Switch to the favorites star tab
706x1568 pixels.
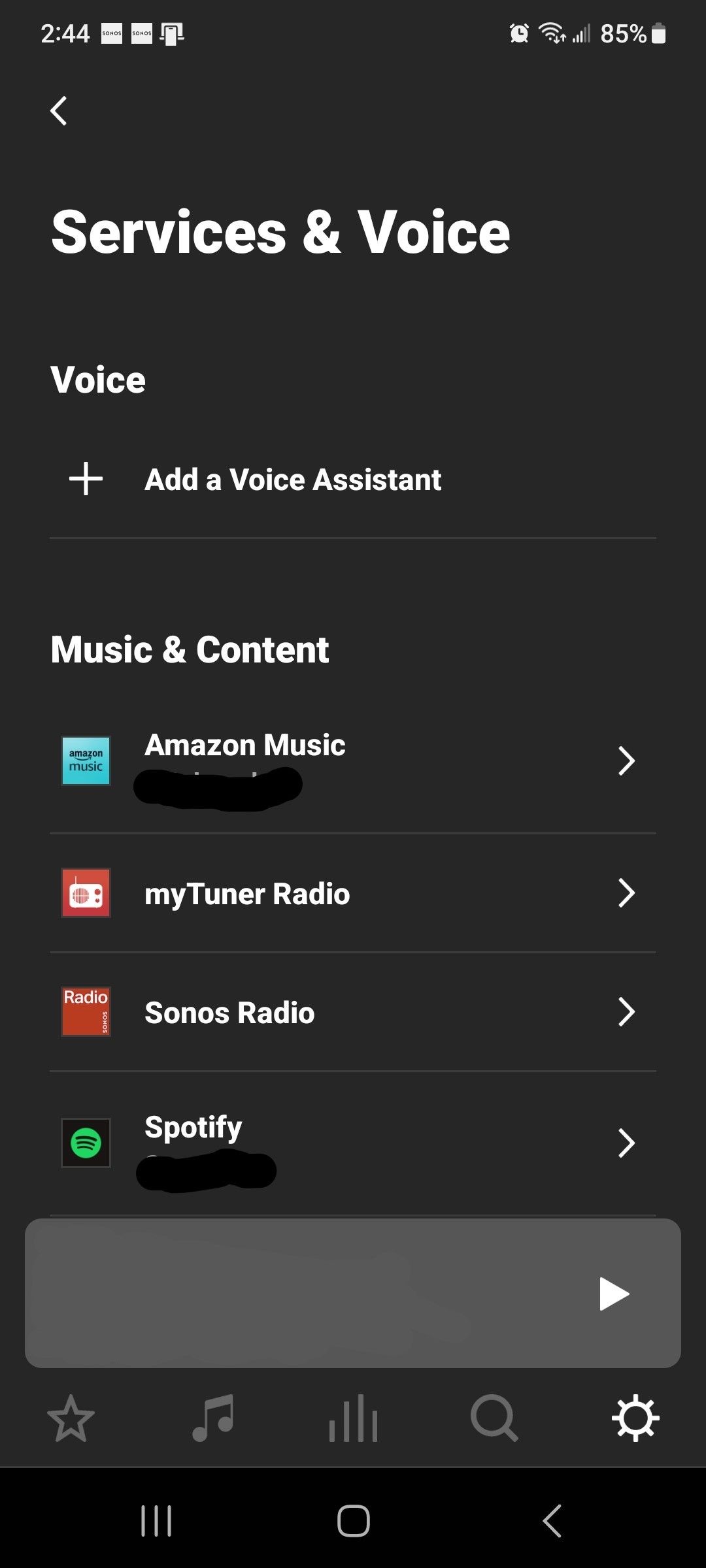pyautogui.click(x=71, y=1418)
